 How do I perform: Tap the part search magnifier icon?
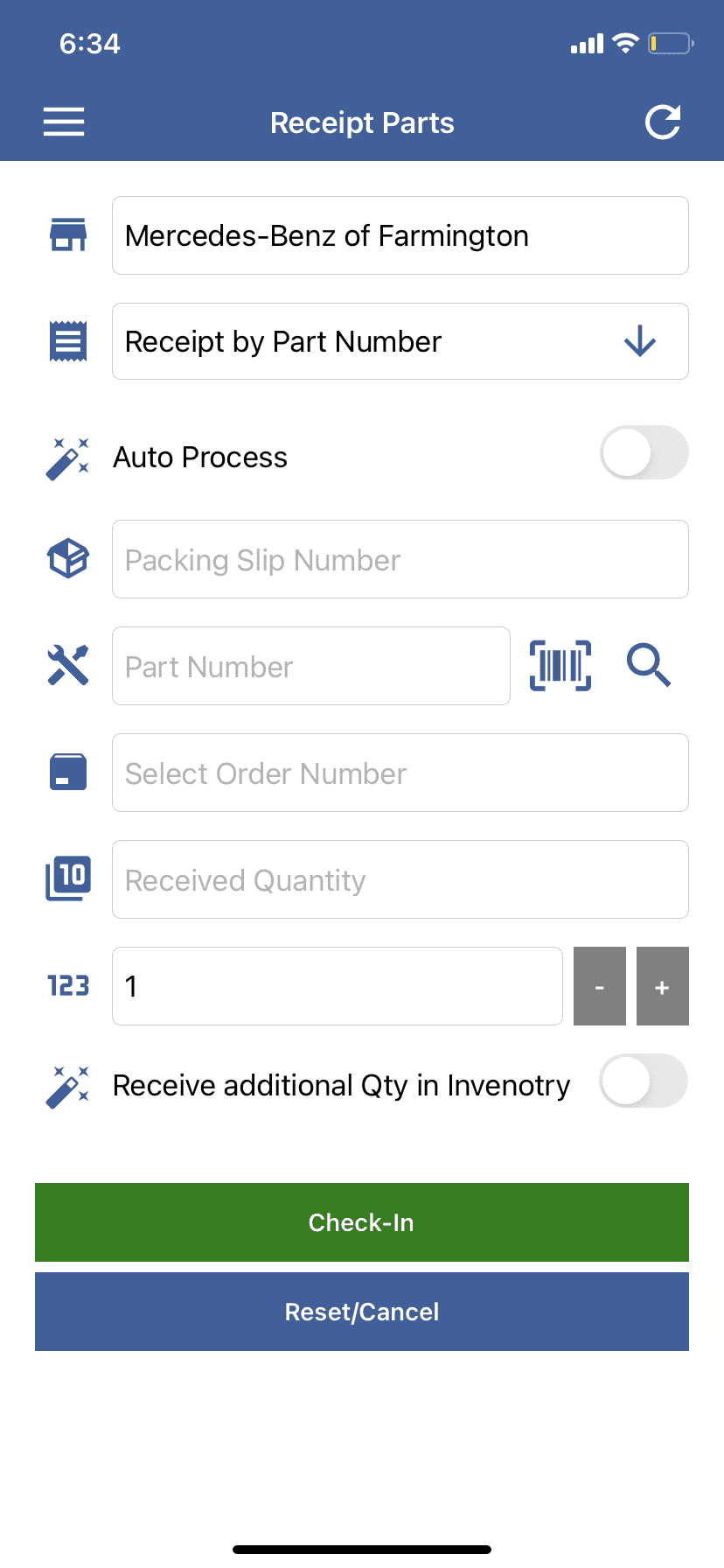coord(648,666)
